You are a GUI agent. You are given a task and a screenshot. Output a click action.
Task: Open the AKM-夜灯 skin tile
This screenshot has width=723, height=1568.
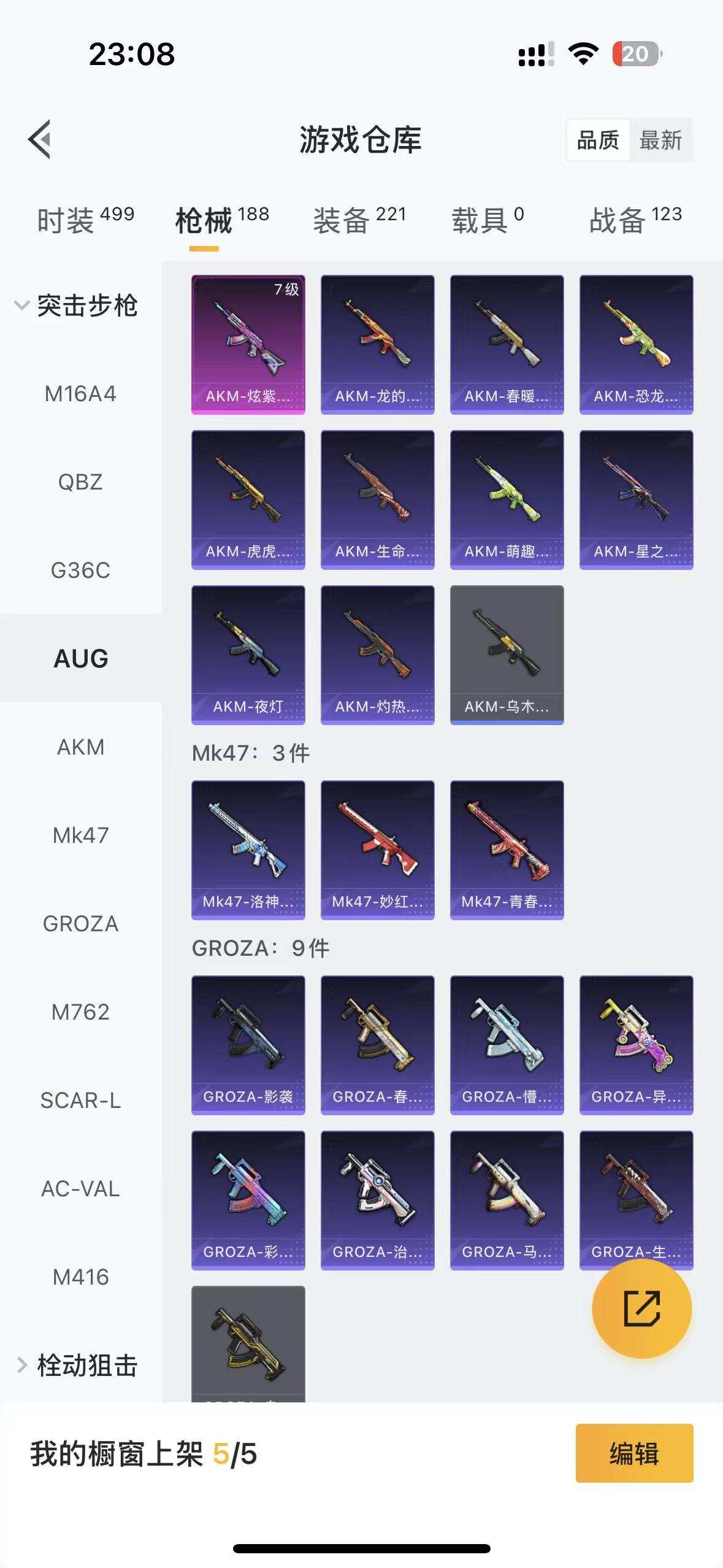point(248,655)
